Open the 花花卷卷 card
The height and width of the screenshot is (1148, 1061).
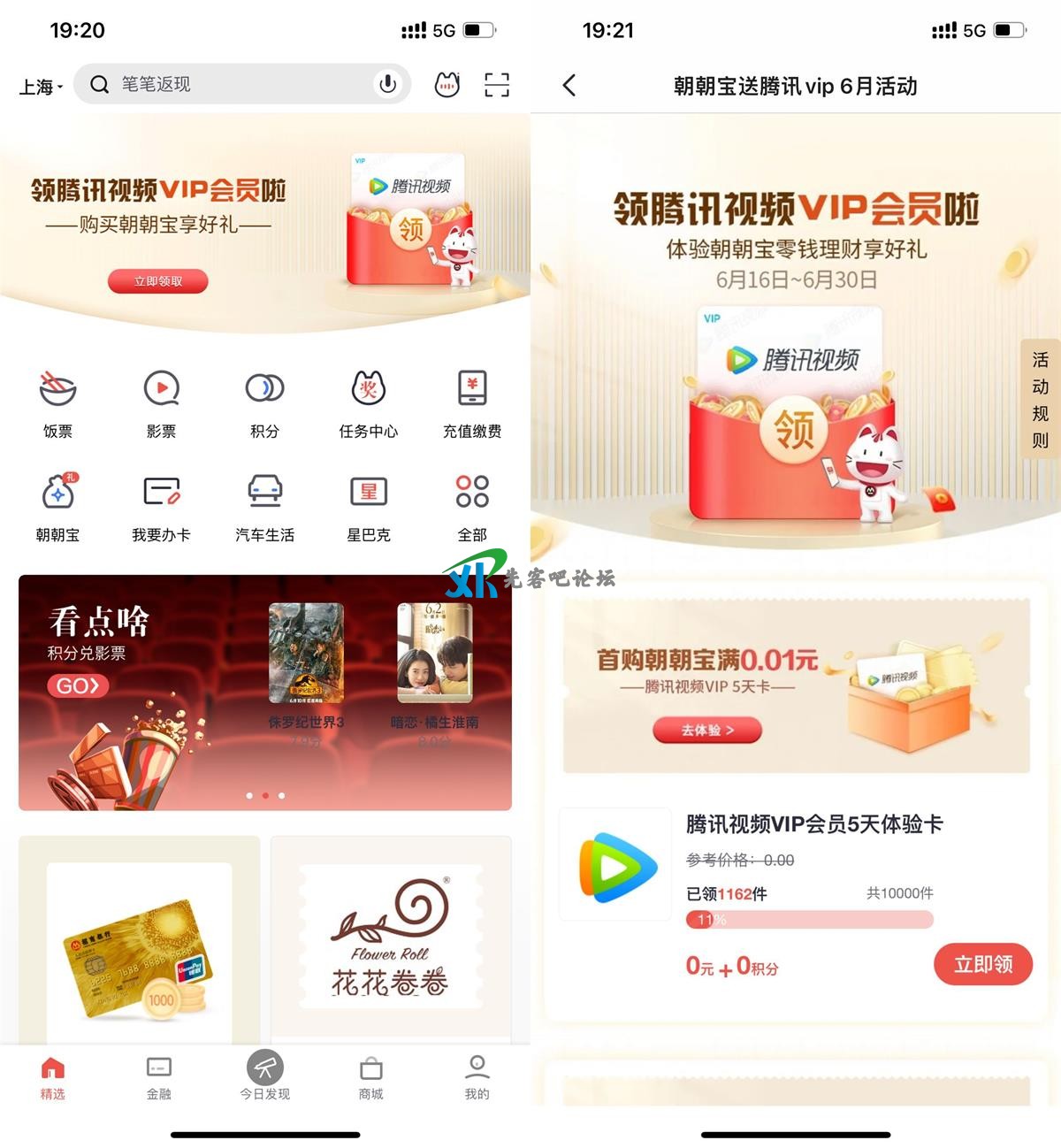coord(390,938)
